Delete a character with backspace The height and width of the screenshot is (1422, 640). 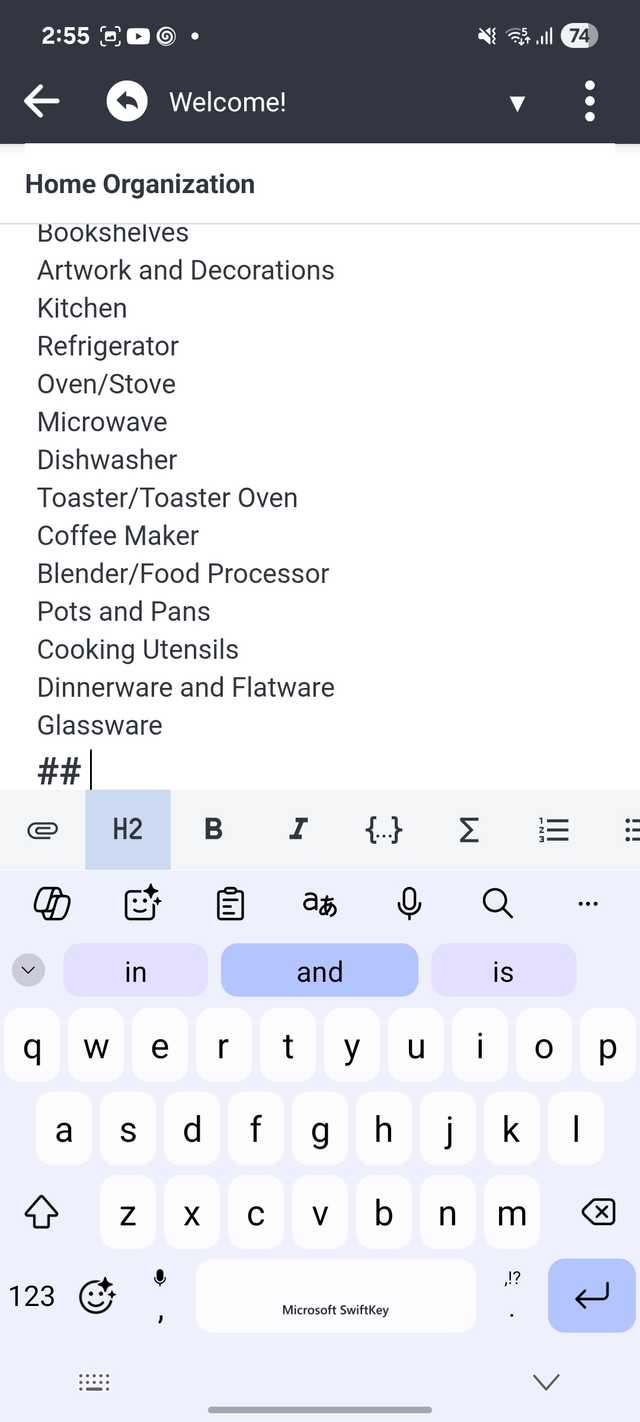(x=597, y=1213)
